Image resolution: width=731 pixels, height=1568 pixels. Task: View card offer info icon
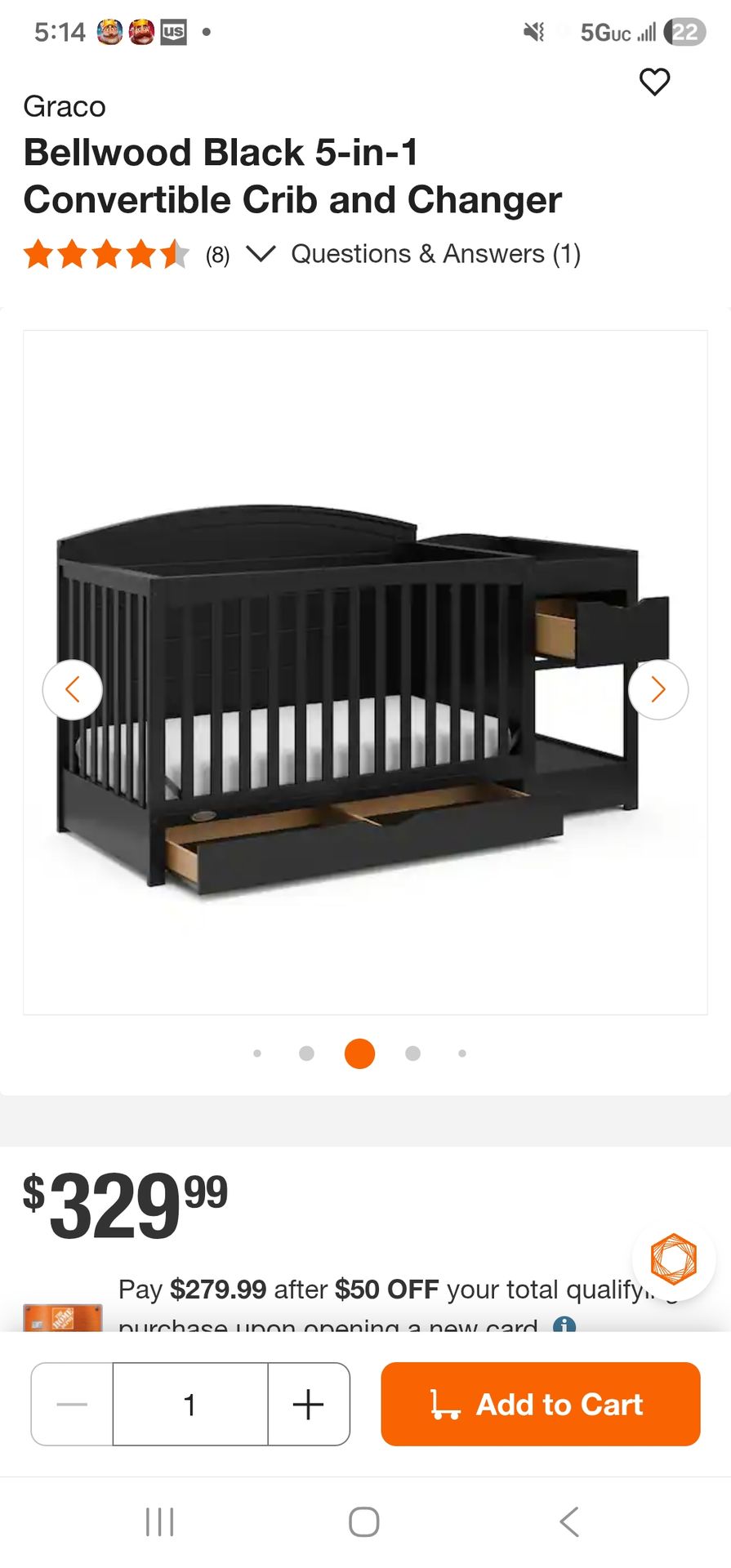(x=564, y=1324)
